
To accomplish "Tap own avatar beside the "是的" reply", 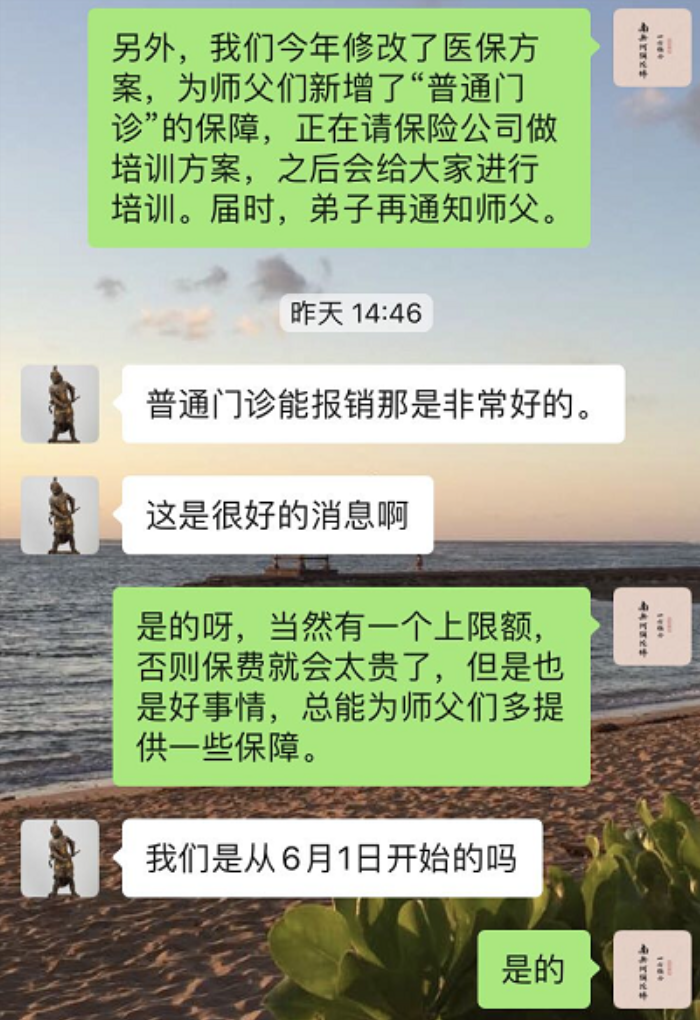I will [x=652, y=969].
